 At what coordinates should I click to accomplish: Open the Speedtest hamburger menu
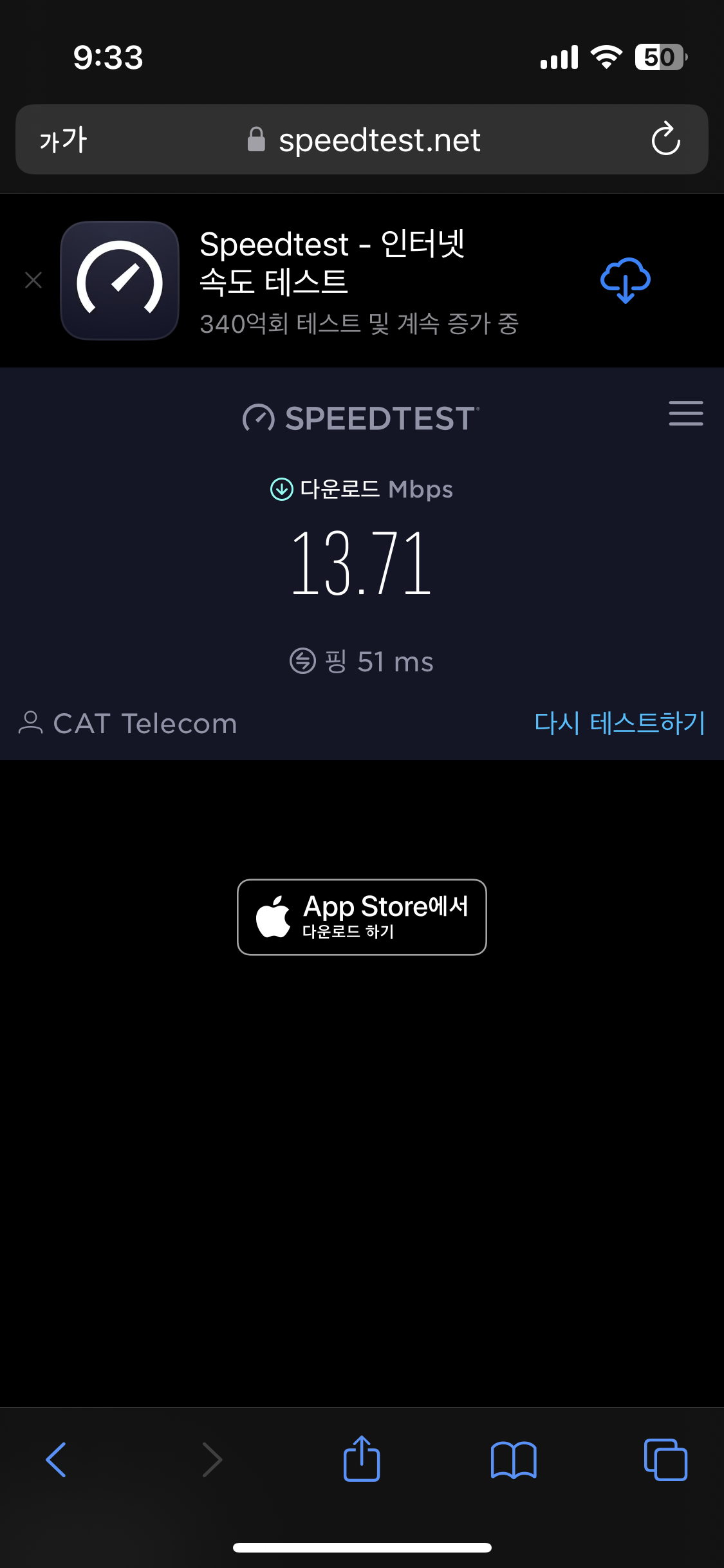pos(685,413)
